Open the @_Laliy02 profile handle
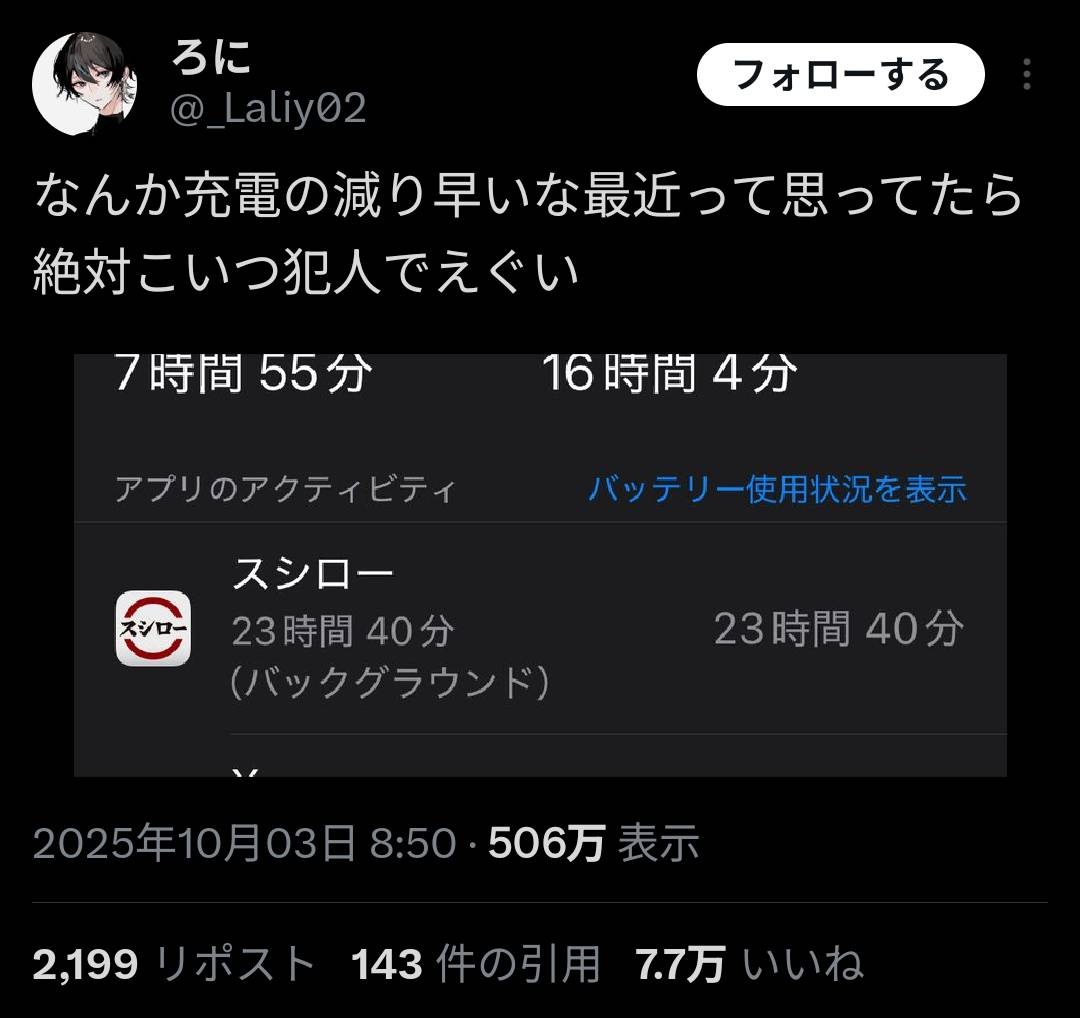 (268, 109)
